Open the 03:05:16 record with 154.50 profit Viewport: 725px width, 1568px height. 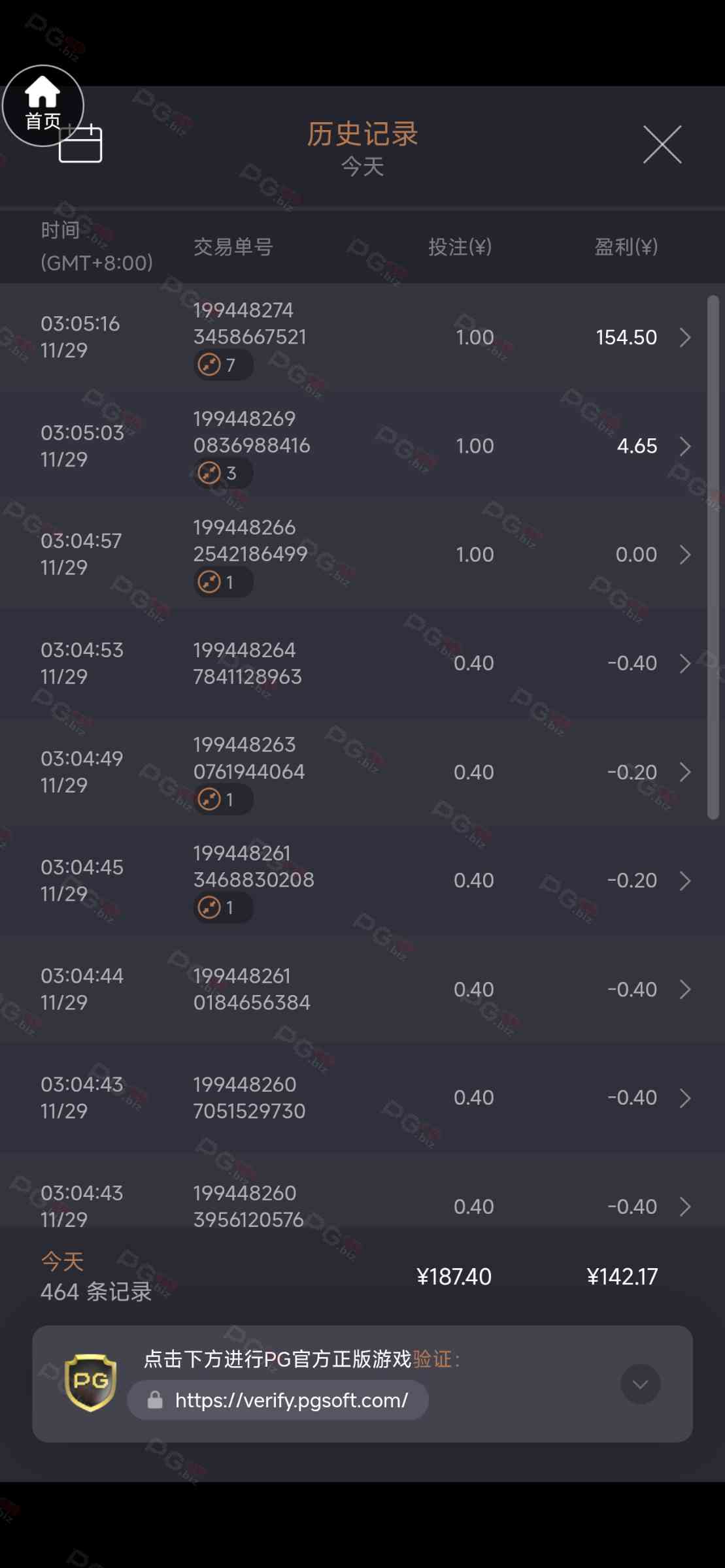click(x=684, y=338)
